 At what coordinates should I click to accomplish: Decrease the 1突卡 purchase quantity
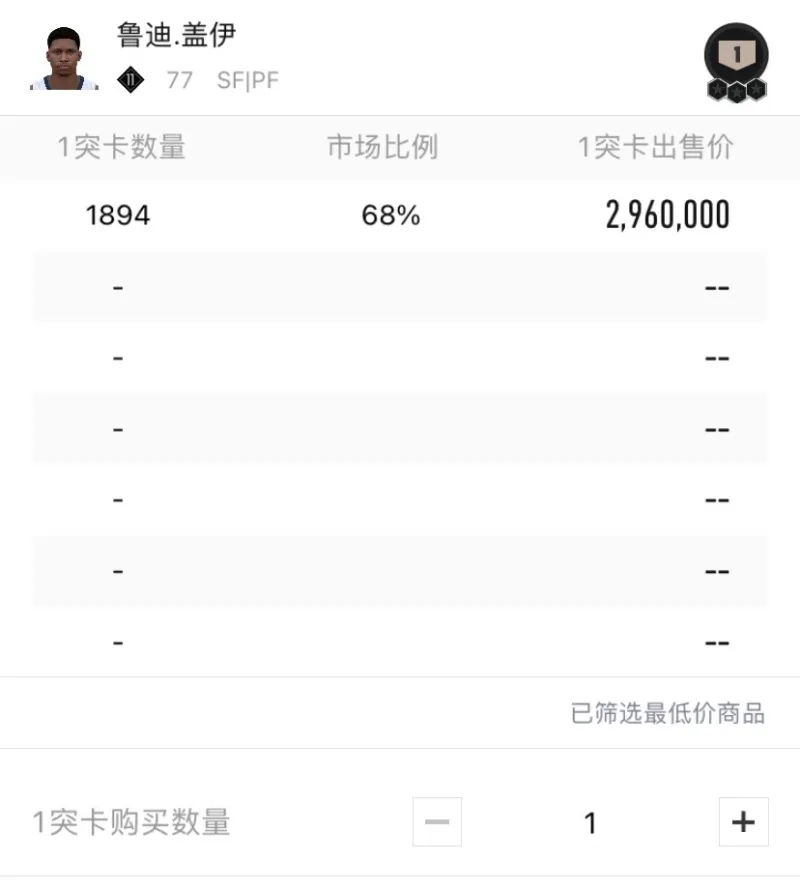[437, 822]
